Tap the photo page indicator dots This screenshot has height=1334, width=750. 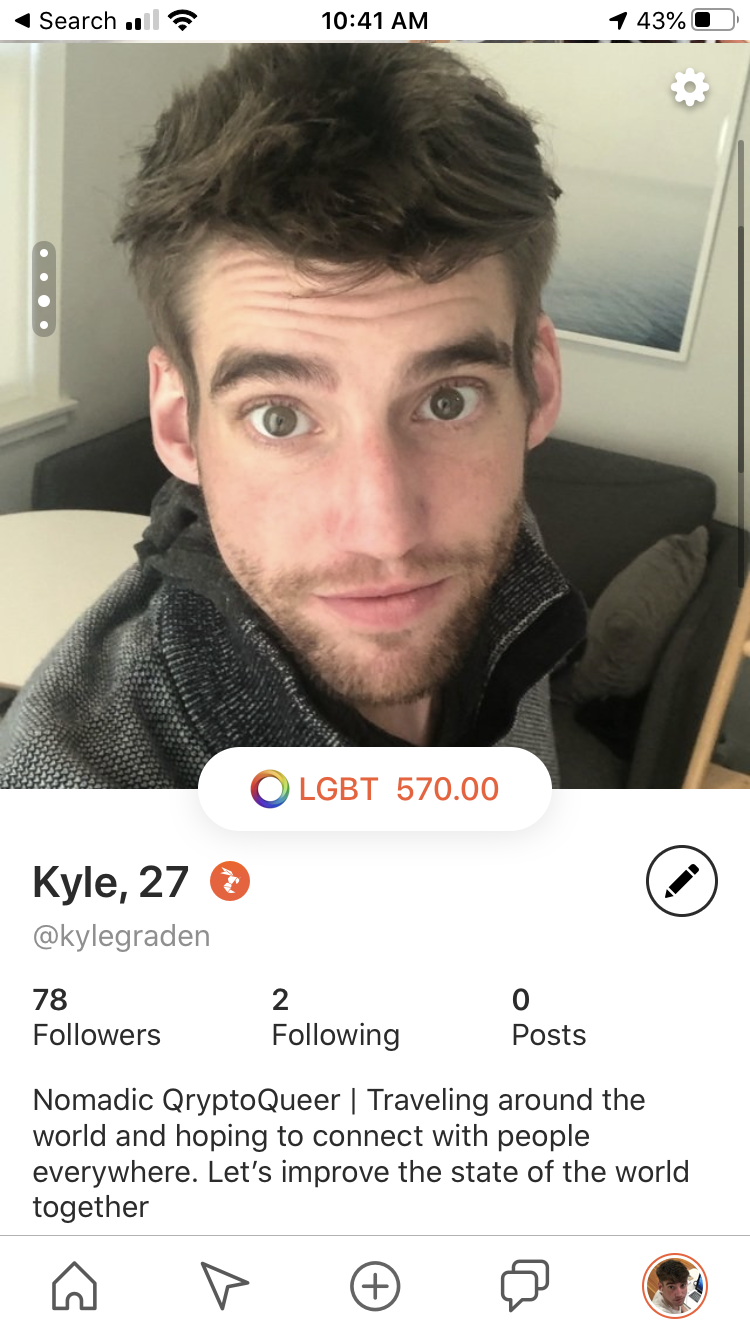click(44, 288)
